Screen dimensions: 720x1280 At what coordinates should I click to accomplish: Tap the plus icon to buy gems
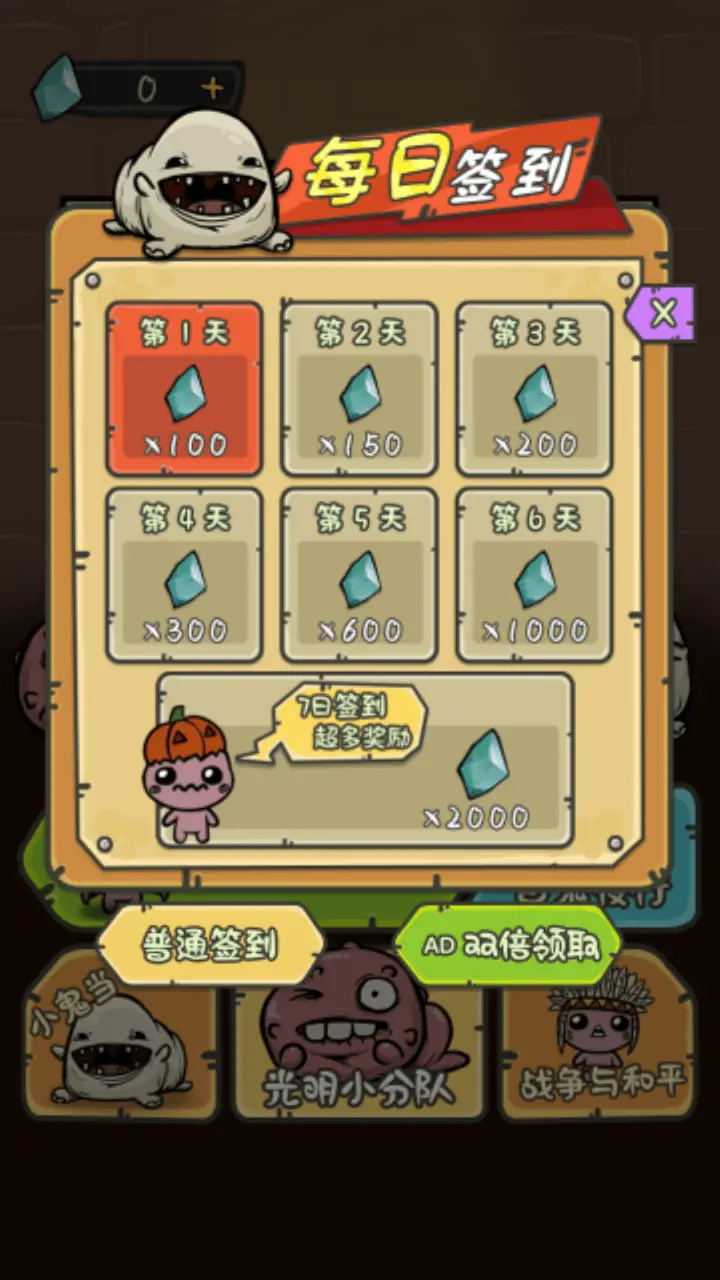pyautogui.click(x=213, y=86)
